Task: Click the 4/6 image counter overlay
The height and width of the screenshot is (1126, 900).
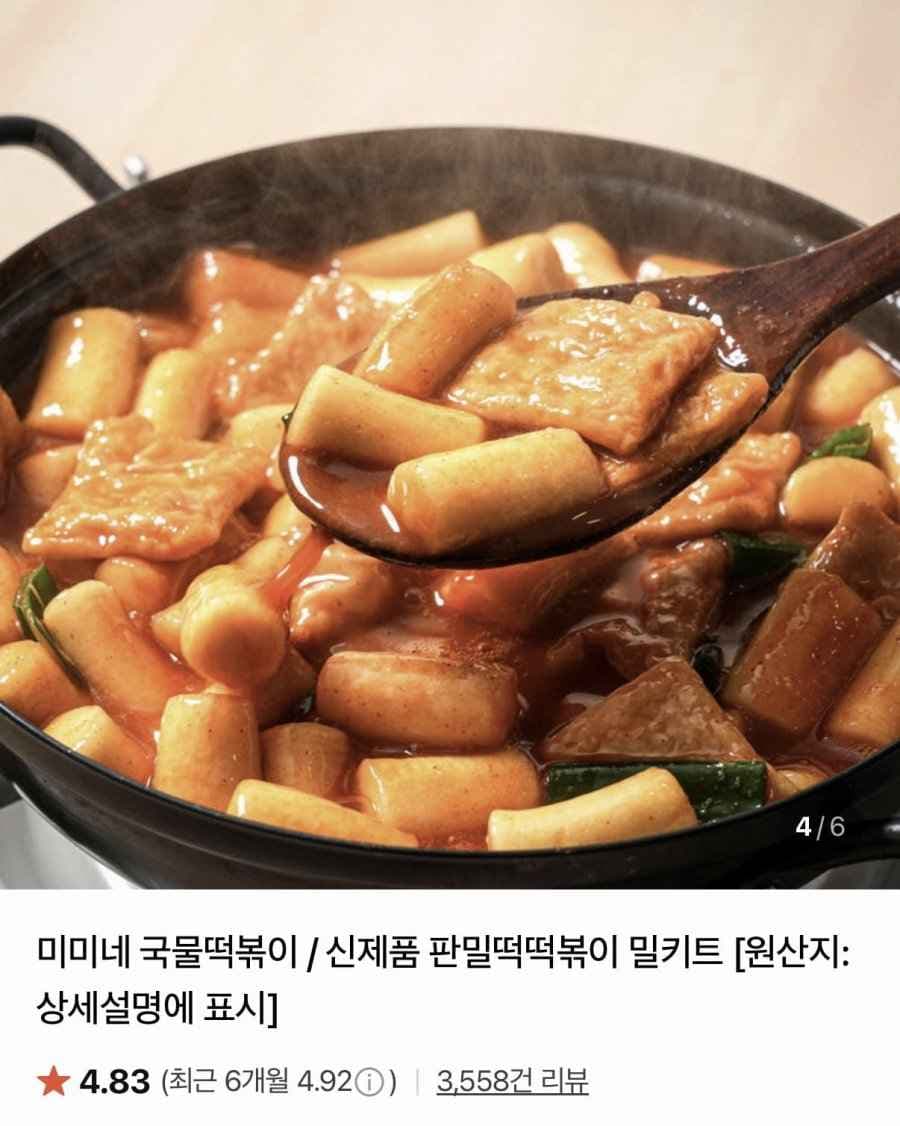Action: click(820, 825)
